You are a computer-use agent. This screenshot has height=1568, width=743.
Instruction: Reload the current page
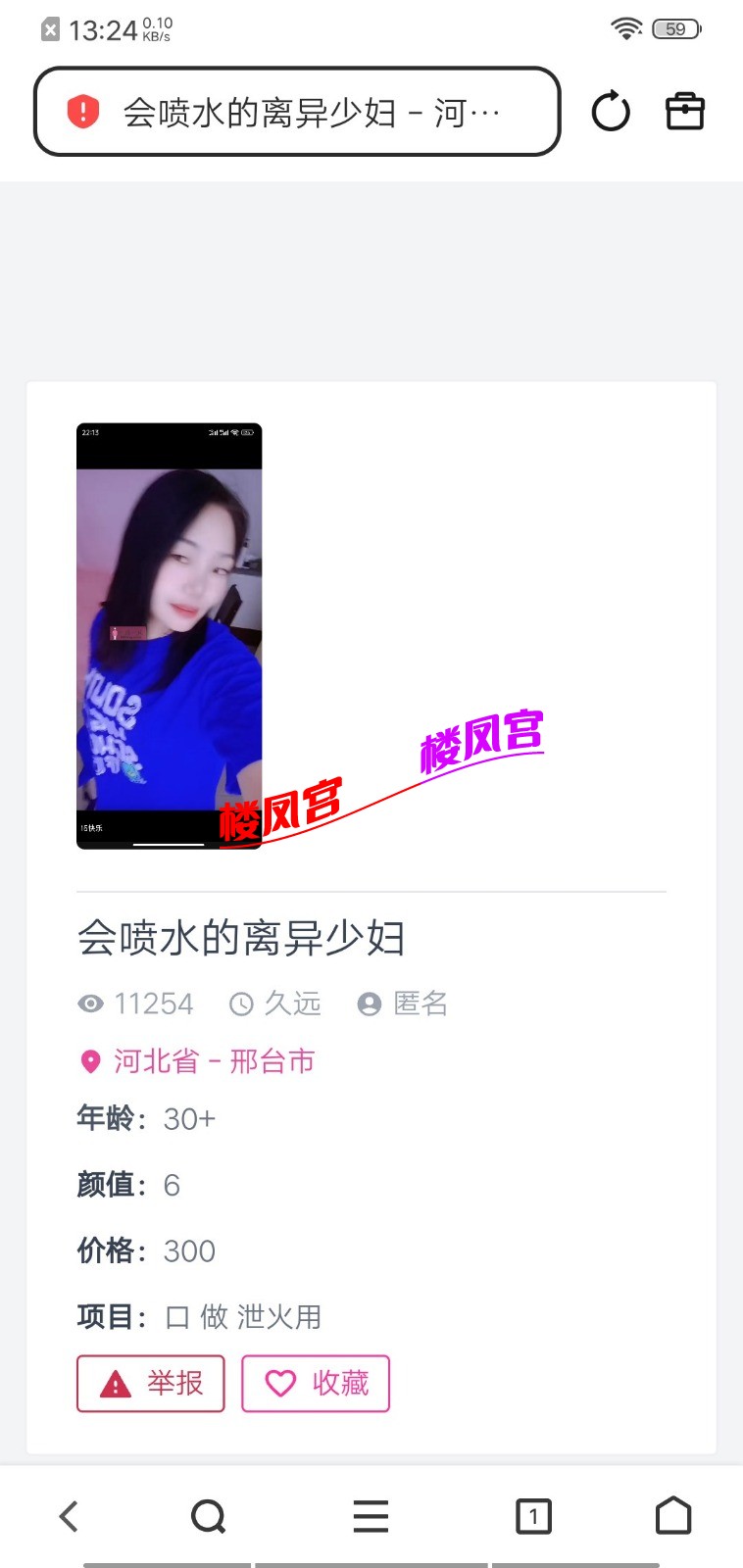click(x=611, y=112)
